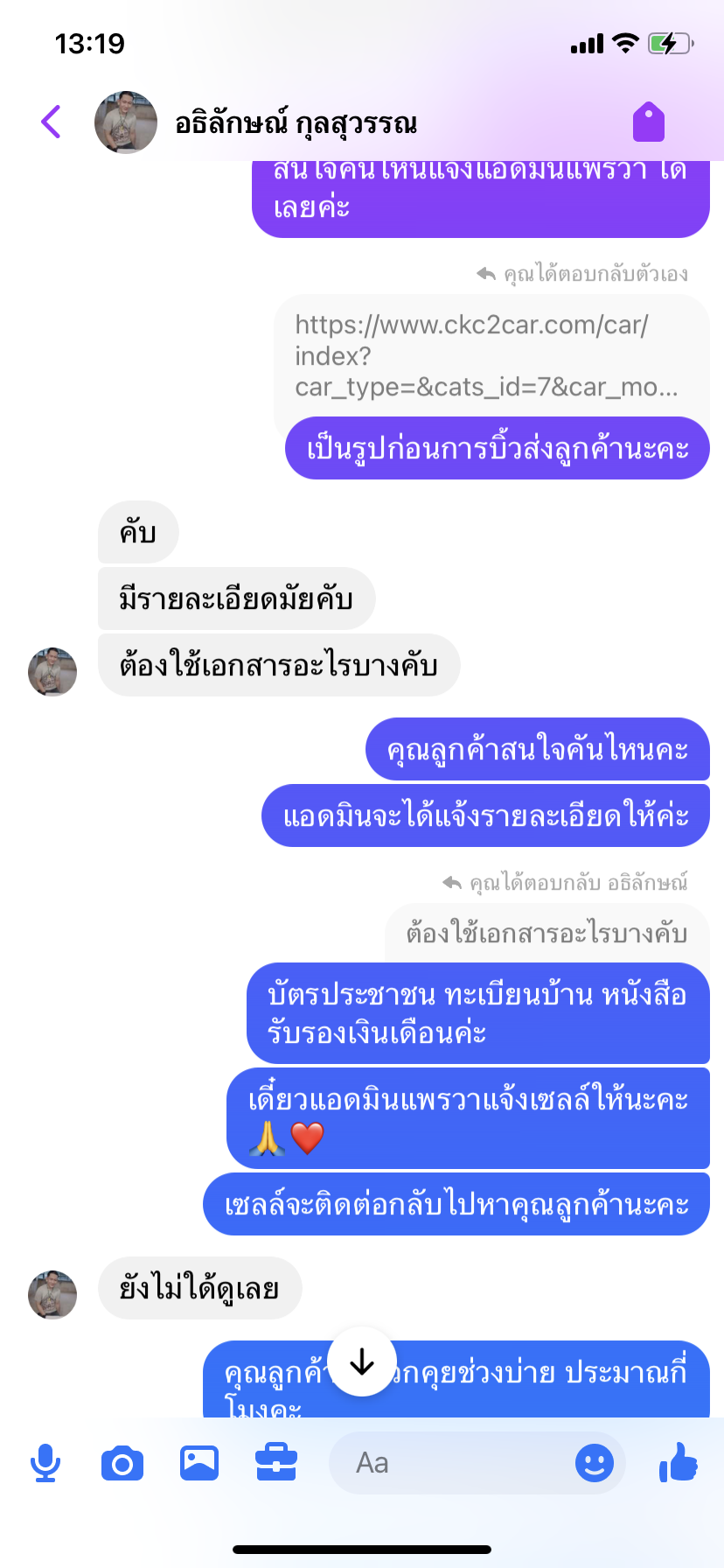The height and width of the screenshot is (1568, 724).
Task: Record a voice message with microphone
Action: point(45,1463)
